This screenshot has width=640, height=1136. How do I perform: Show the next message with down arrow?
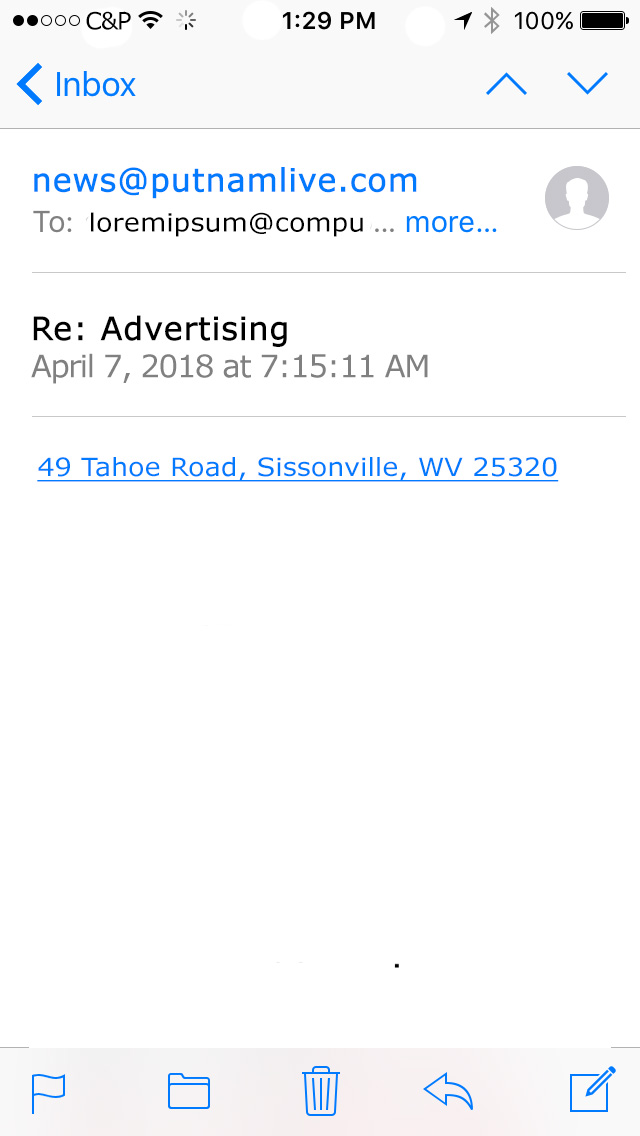tap(587, 84)
